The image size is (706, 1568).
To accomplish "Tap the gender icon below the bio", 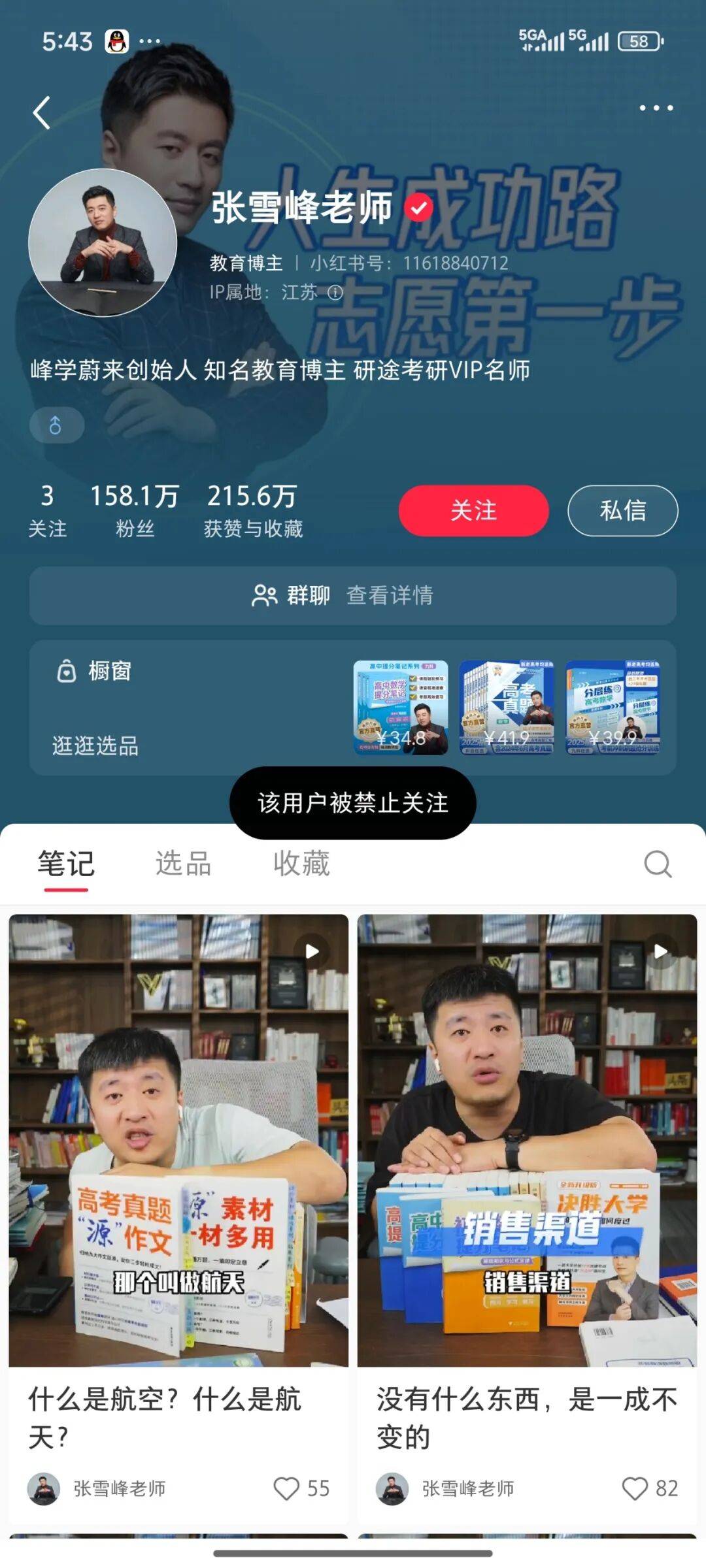I will tap(56, 425).
